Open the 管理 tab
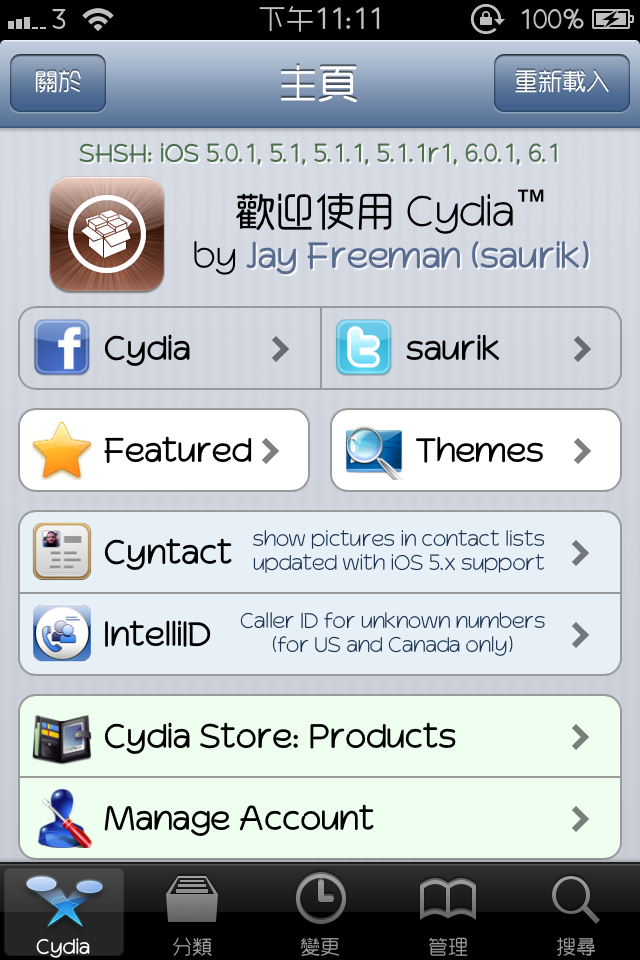 [x=447, y=913]
